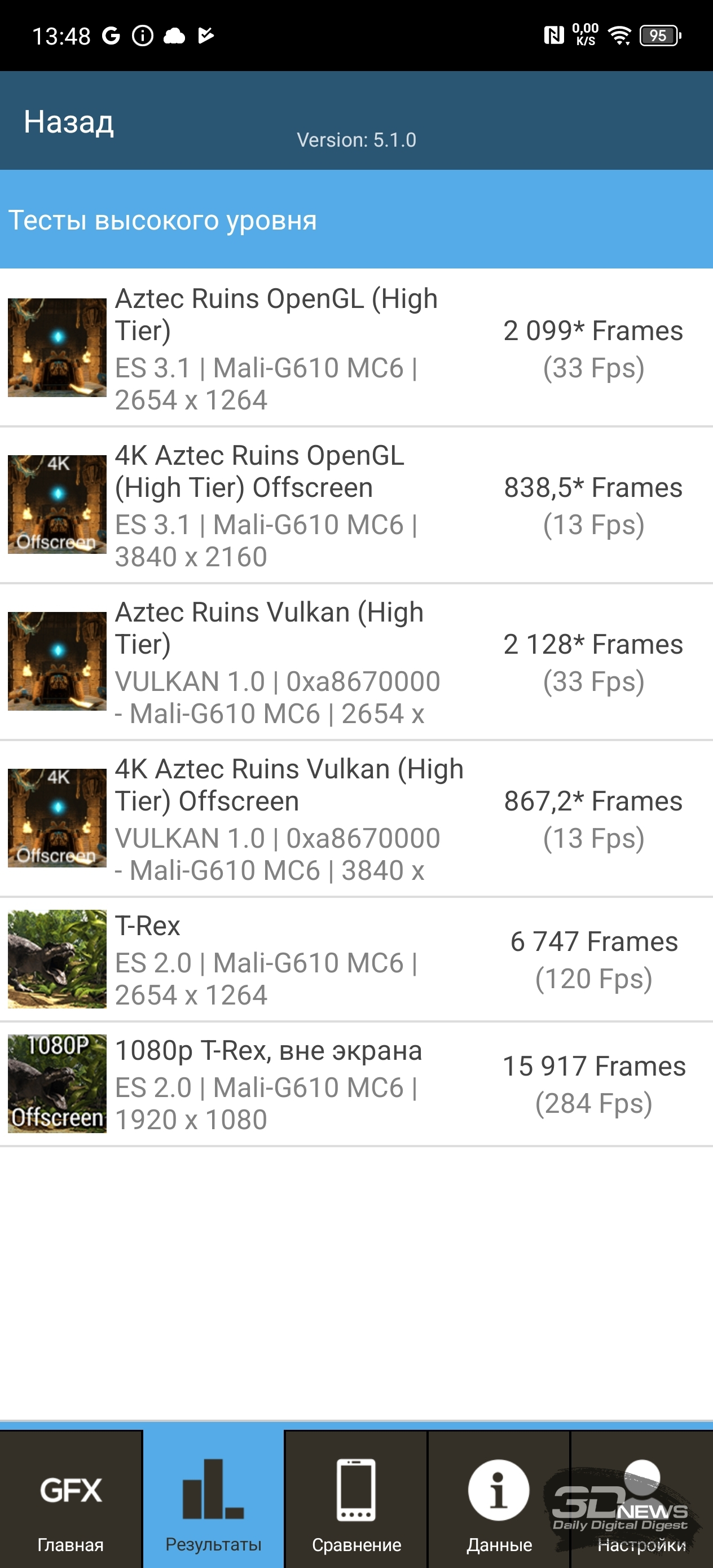
Task: Go back with the Назад button
Action: point(69,122)
